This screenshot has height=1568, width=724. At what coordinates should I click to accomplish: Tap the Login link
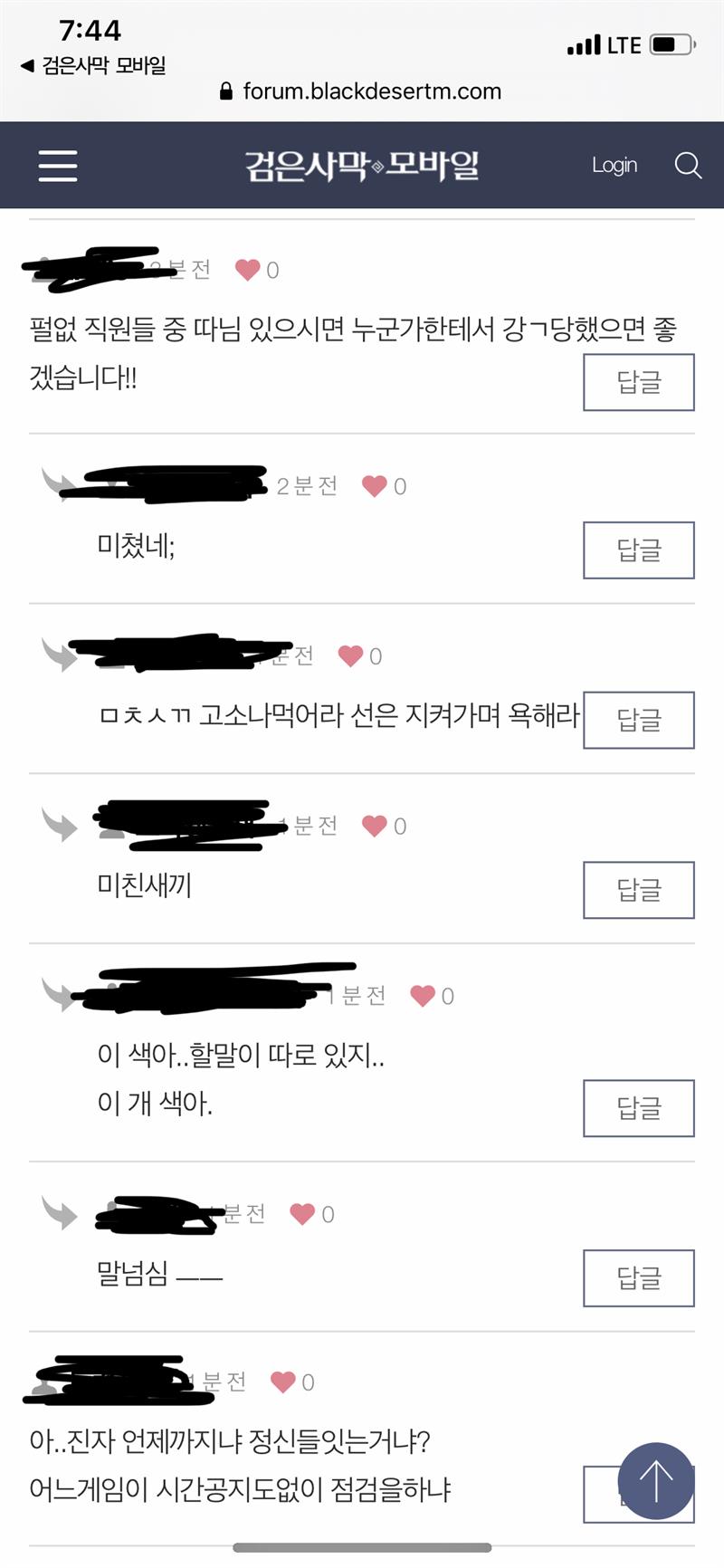pos(614,165)
